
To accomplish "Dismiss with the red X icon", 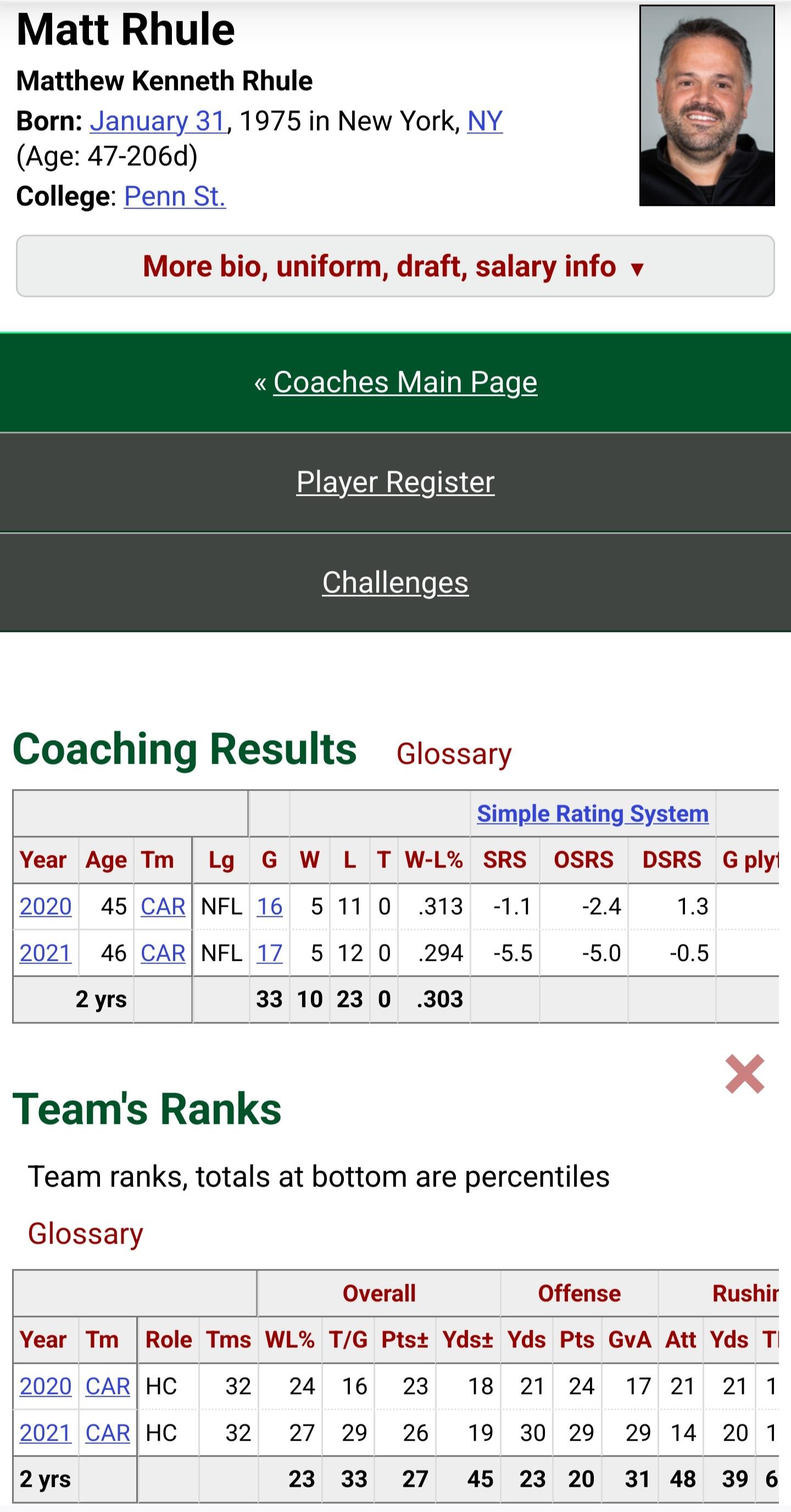I will pyautogui.click(x=745, y=1074).
